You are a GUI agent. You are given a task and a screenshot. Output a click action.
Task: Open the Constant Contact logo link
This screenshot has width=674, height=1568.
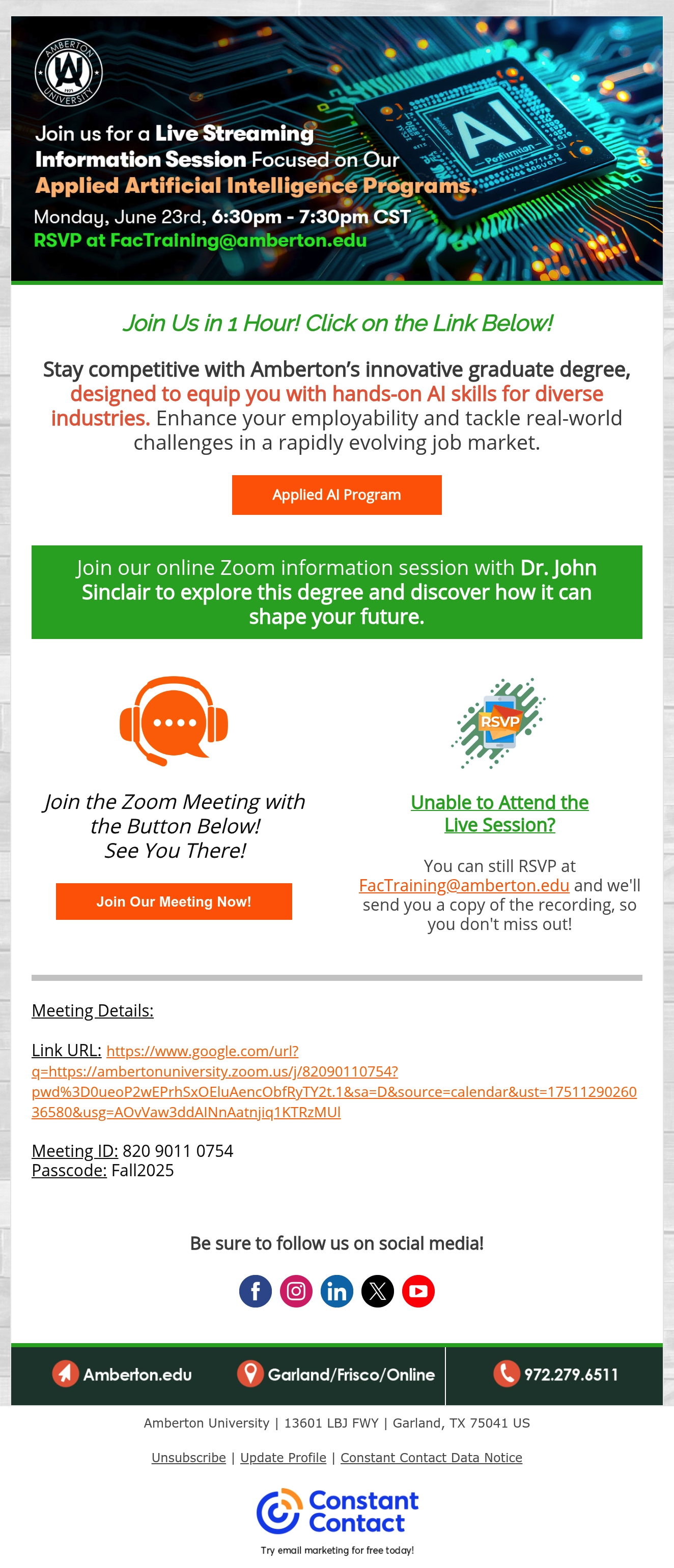pos(338,1512)
